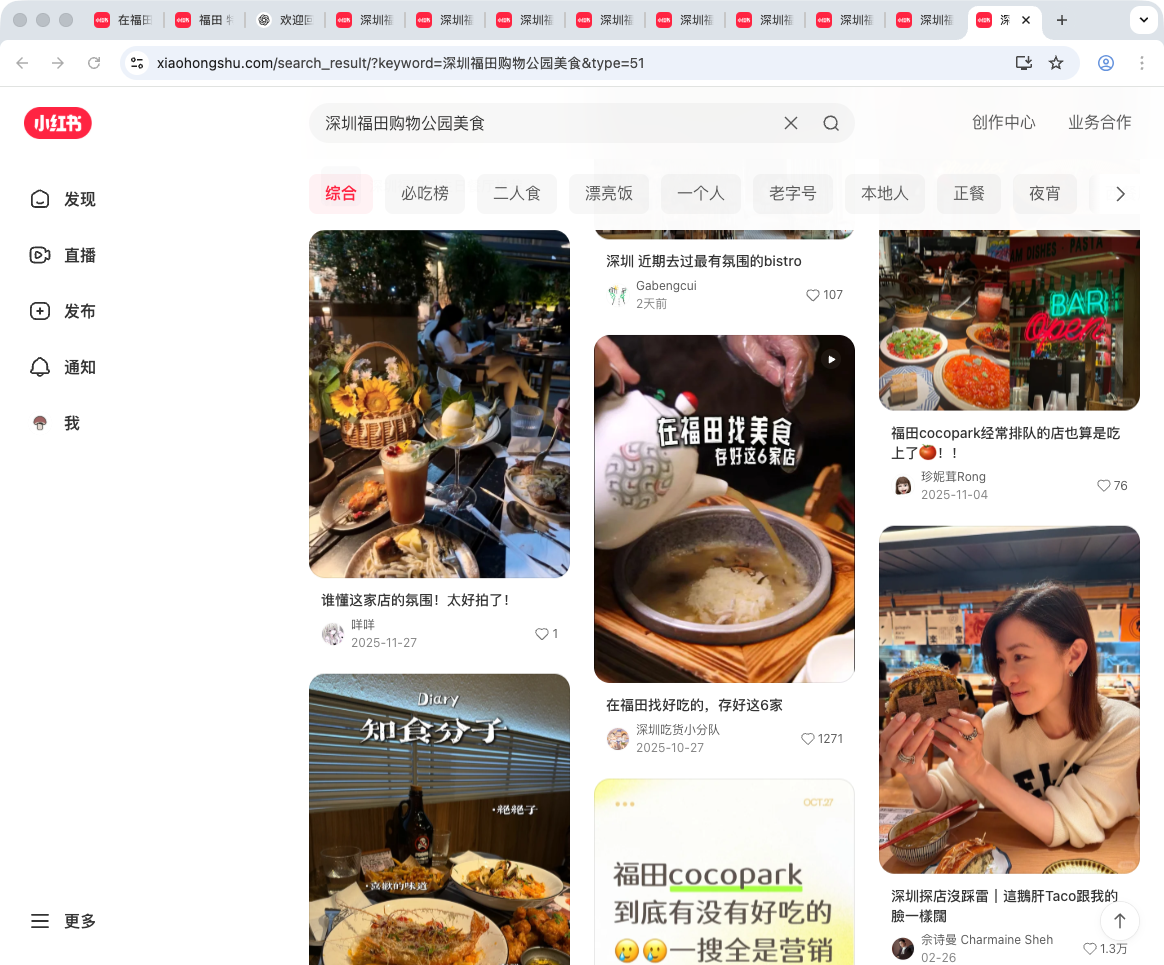Viewport: 1164px width, 965px height.
Task: Go to 直播 in the sidebar
Action: (63, 255)
